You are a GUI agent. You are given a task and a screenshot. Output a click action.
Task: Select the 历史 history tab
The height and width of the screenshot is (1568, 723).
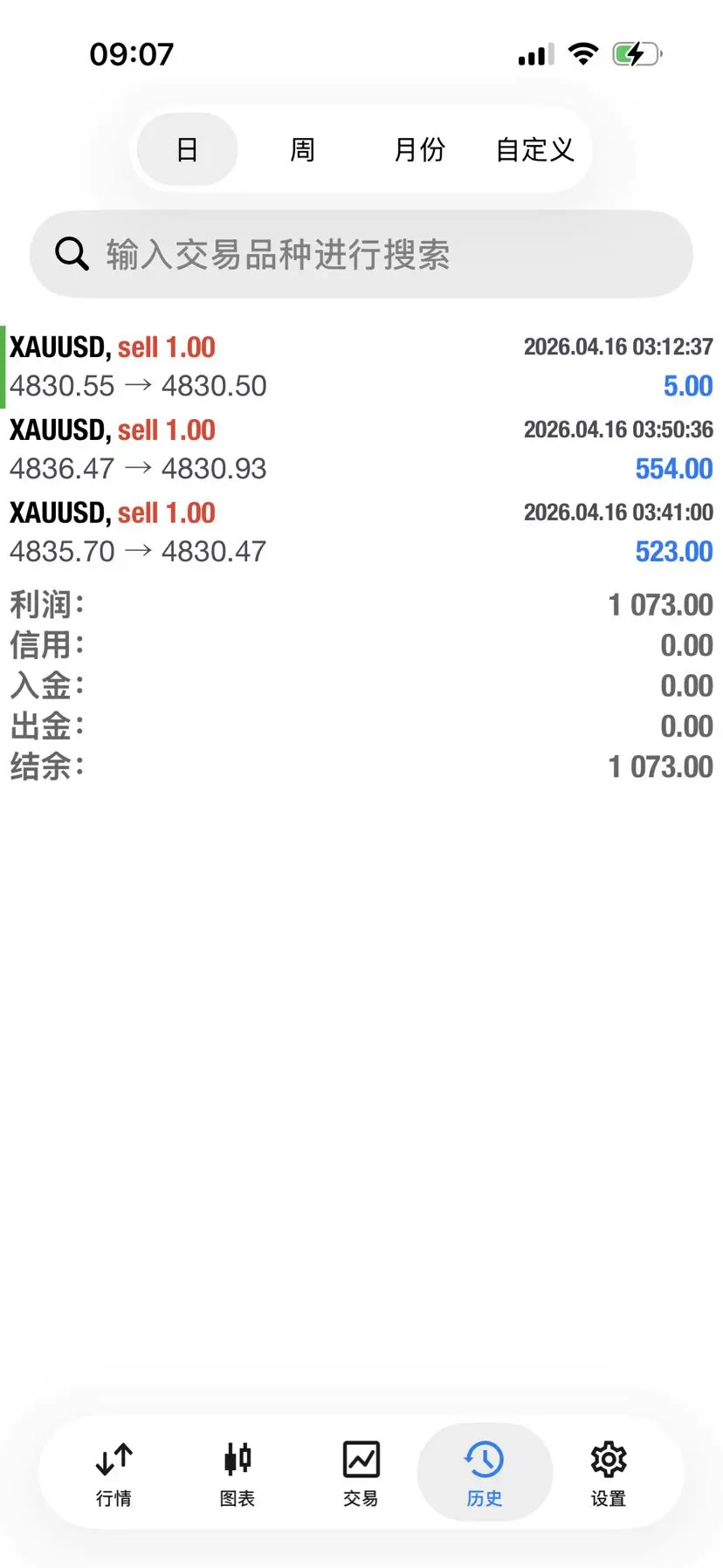(485, 1472)
